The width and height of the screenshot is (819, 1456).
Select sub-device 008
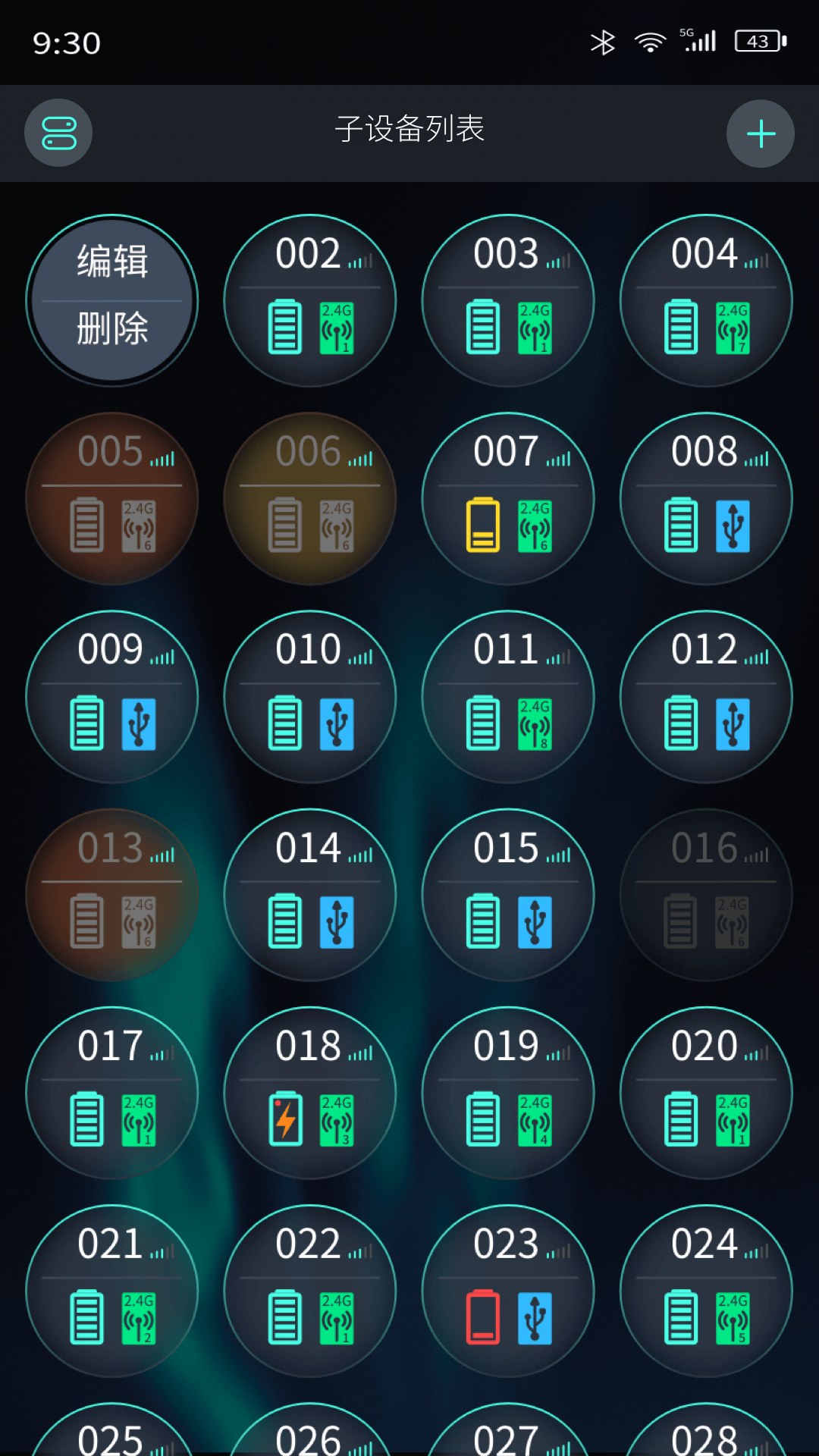point(706,499)
